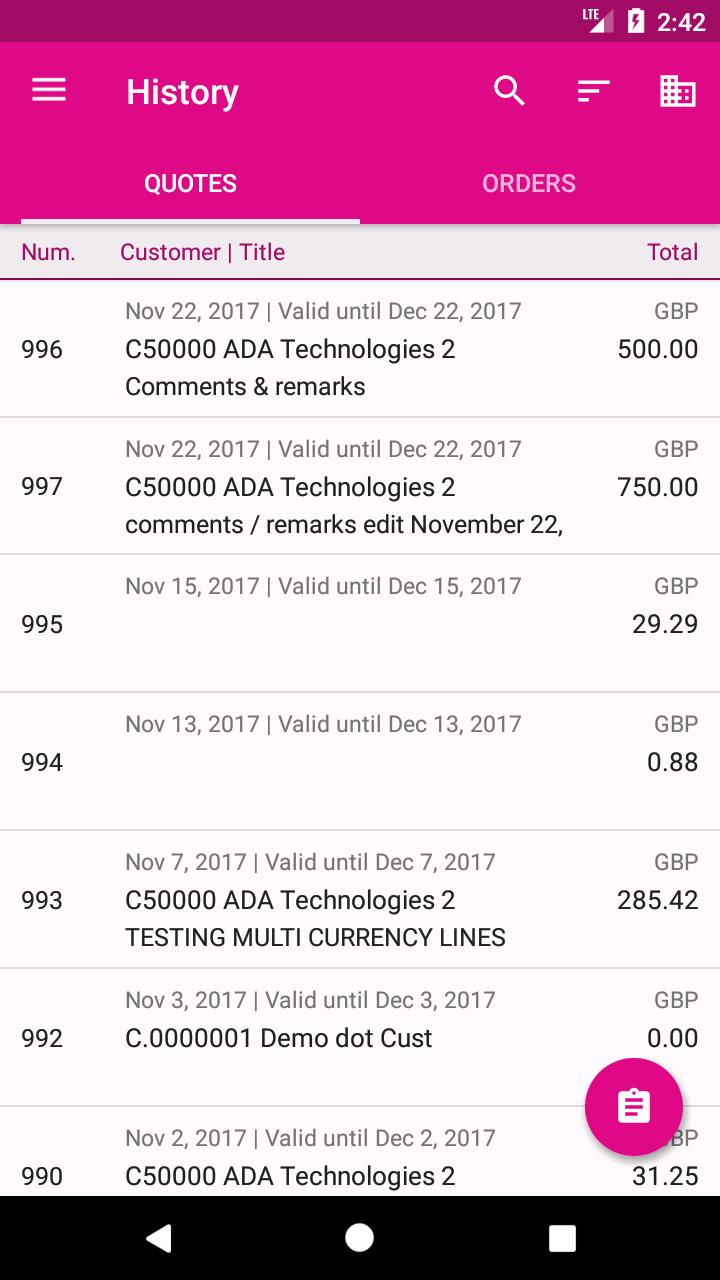View quote 995 from Nov 15
Viewport: 720px width, 1280px height.
(360, 624)
